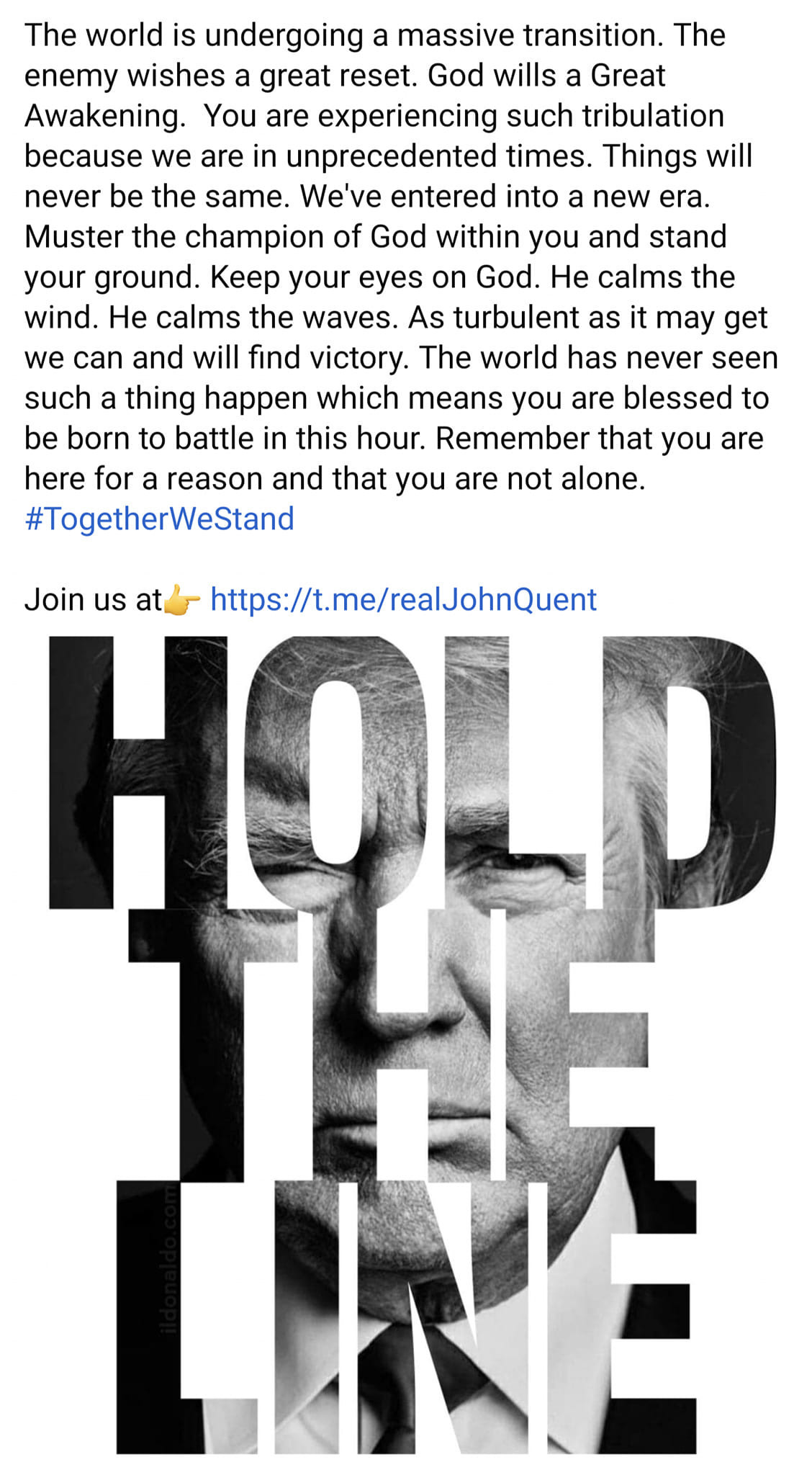
Task: Open the Hold The Line post image
Action: pos(410,1044)
